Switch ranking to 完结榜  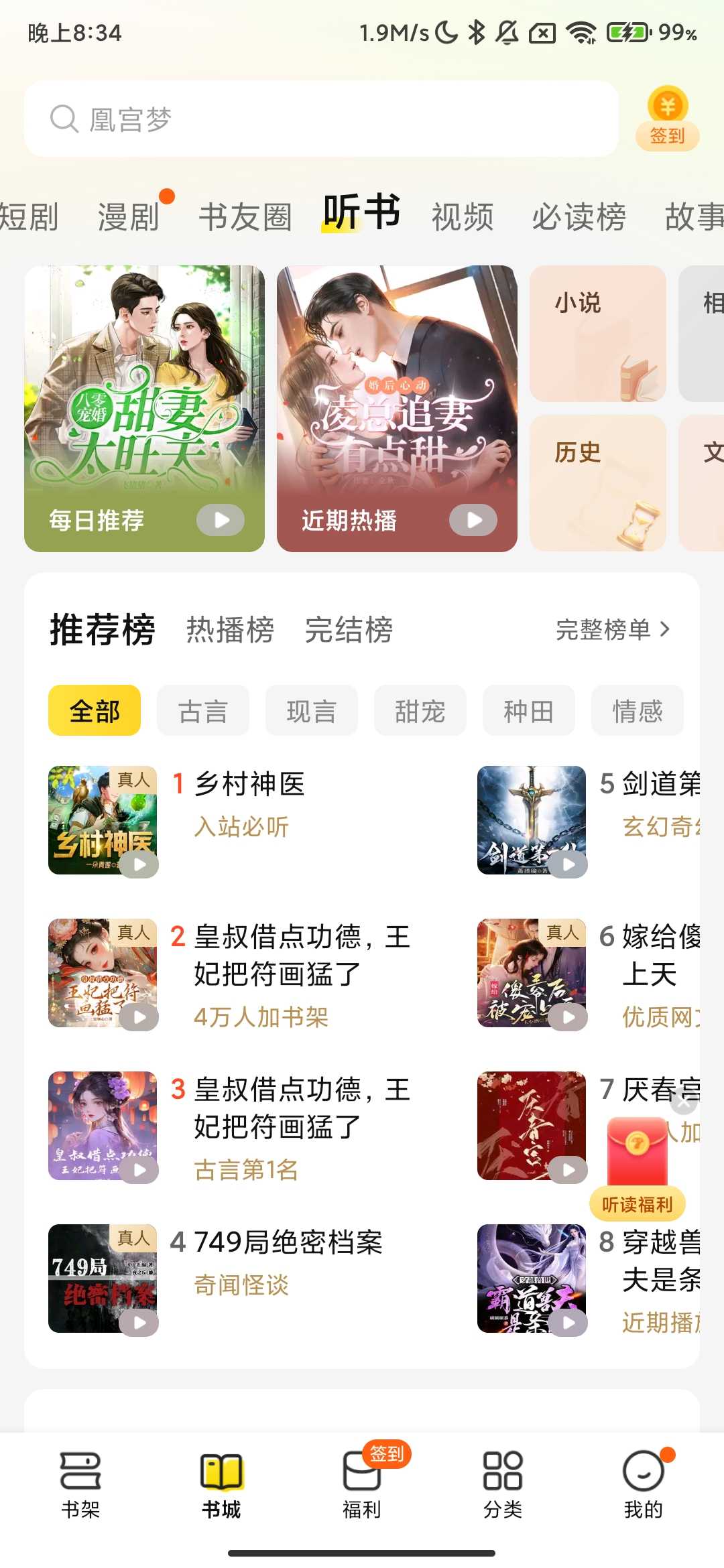click(x=349, y=630)
